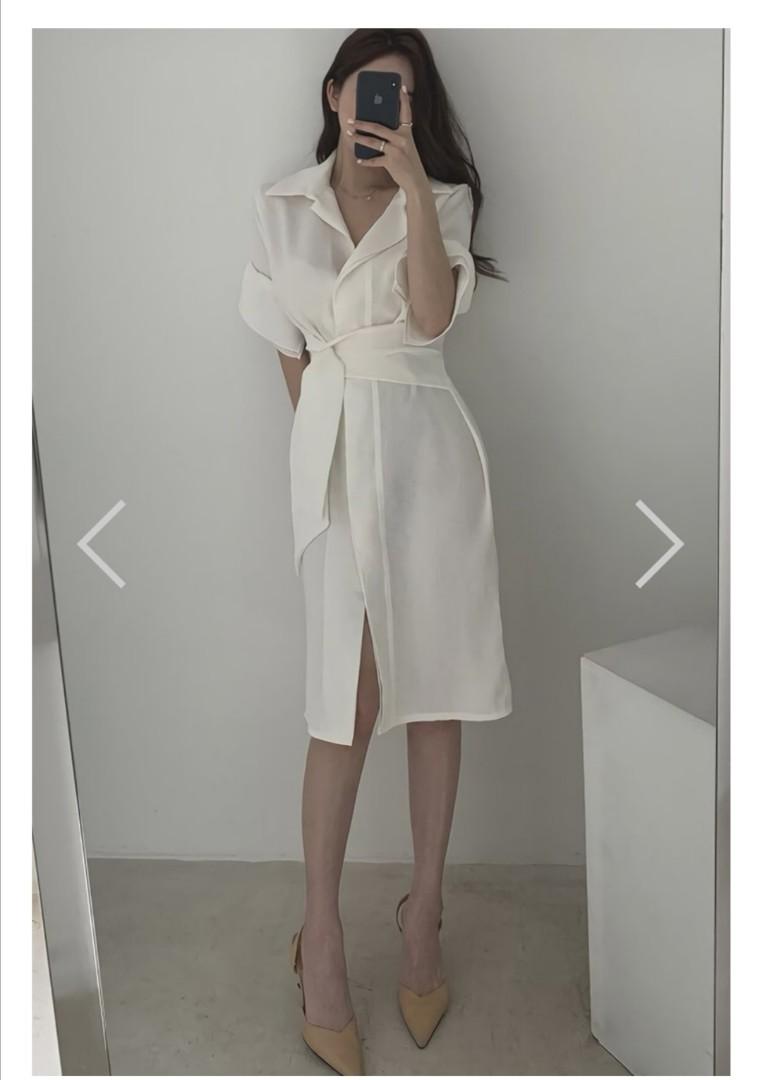Go to the previous product photo
The width and height of the screenshot is (762, 1080).
click(102, 544)
